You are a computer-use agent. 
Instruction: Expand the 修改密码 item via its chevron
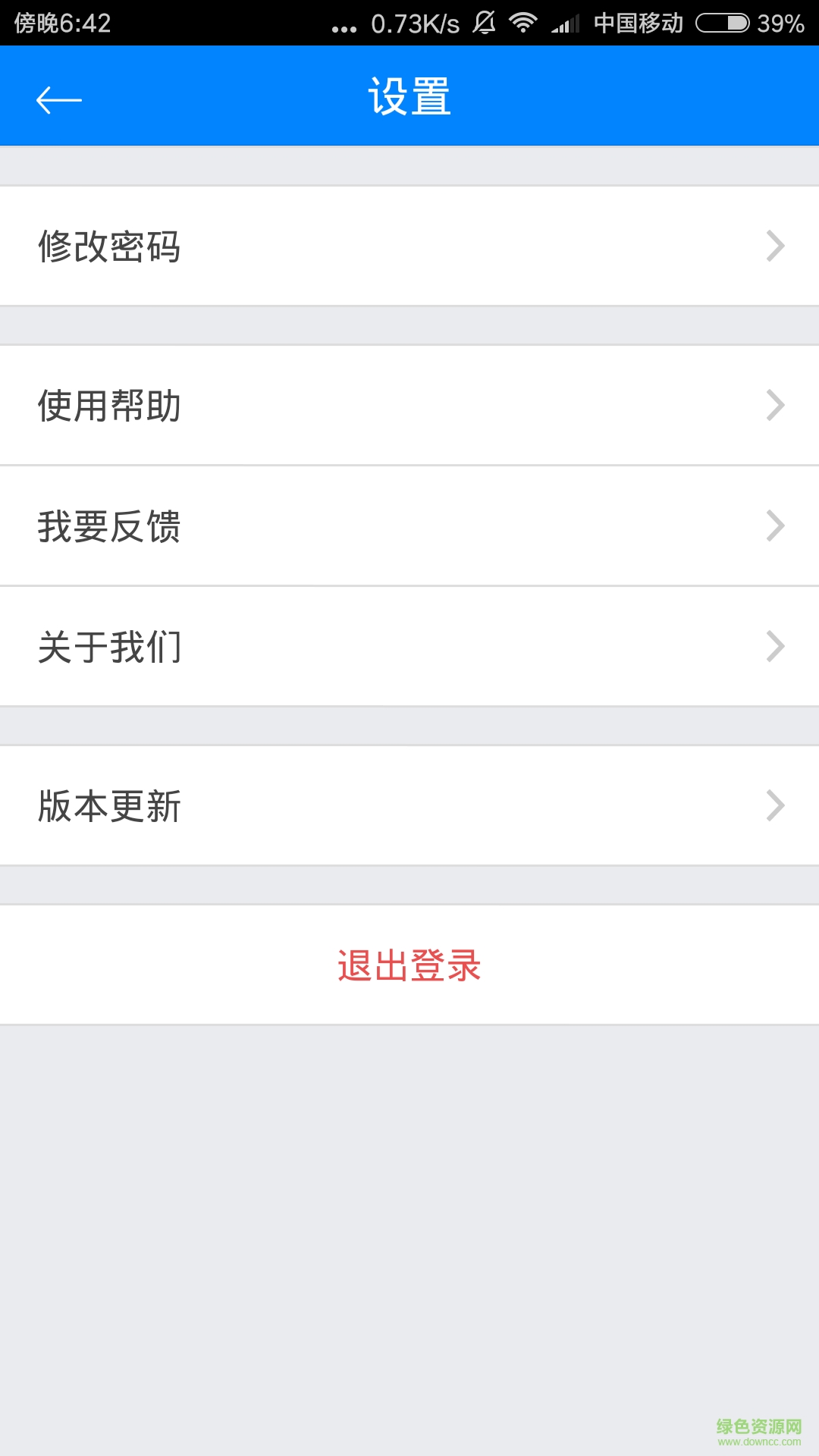point(774,246)
